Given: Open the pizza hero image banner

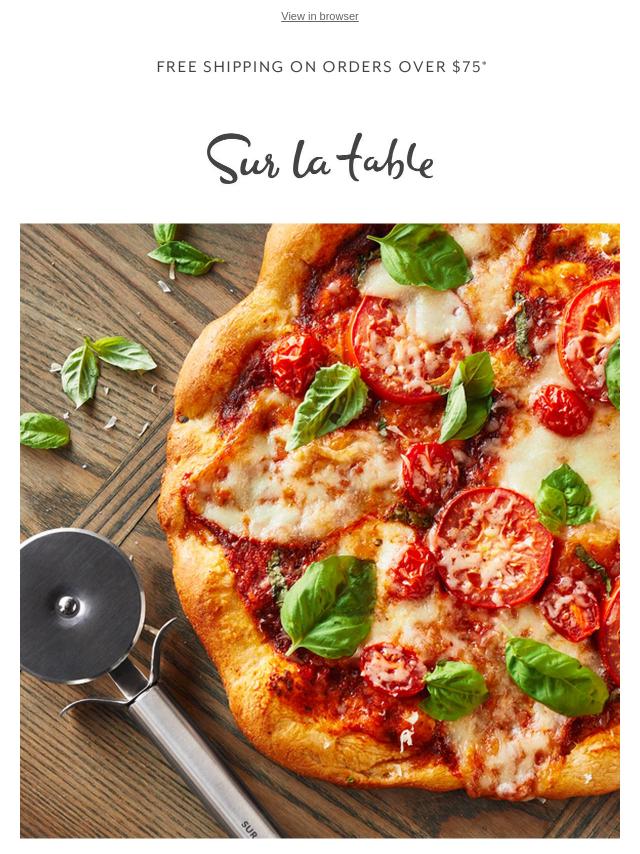Looking at the screenshot, I should coord(320,530).
